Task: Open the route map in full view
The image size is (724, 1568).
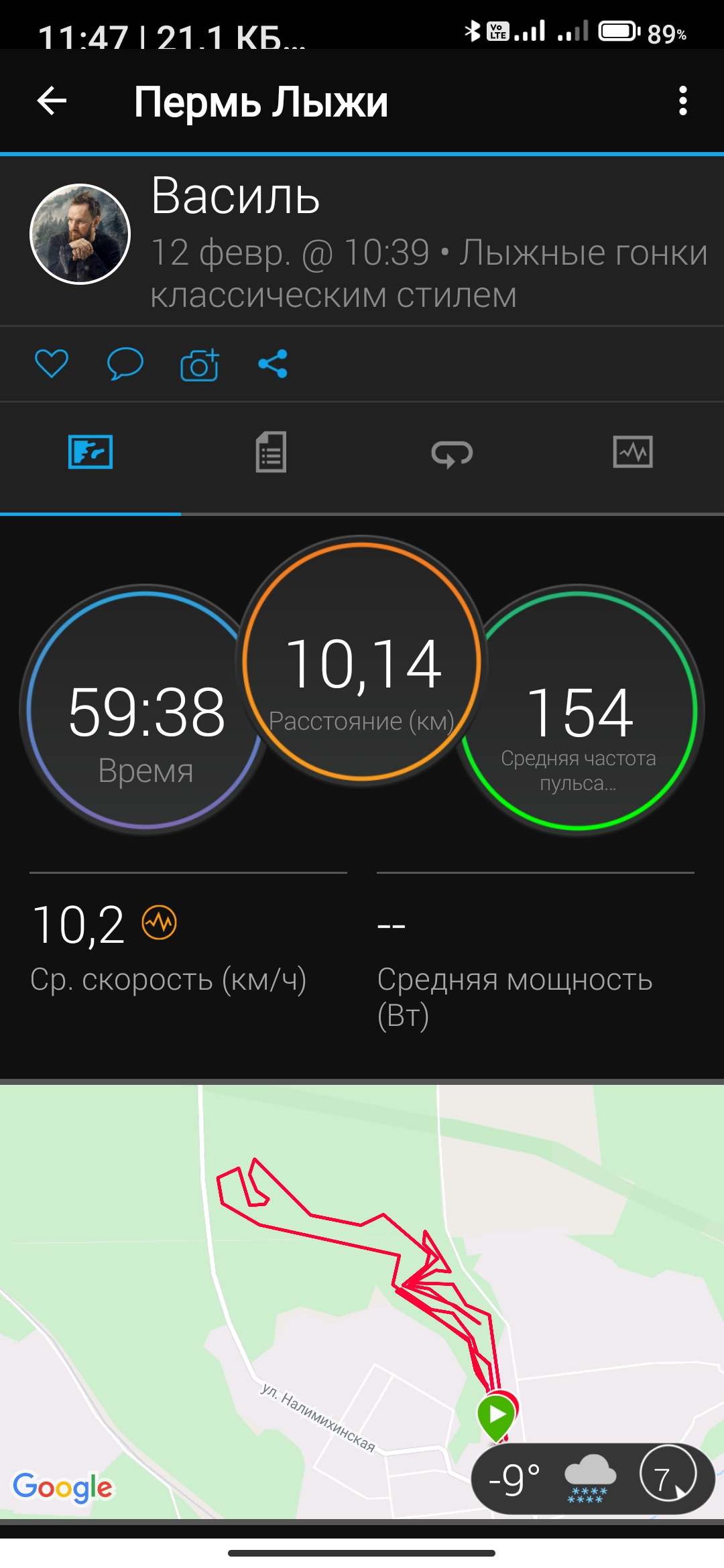Action: pyautogui.click(x=335, y=1273)
